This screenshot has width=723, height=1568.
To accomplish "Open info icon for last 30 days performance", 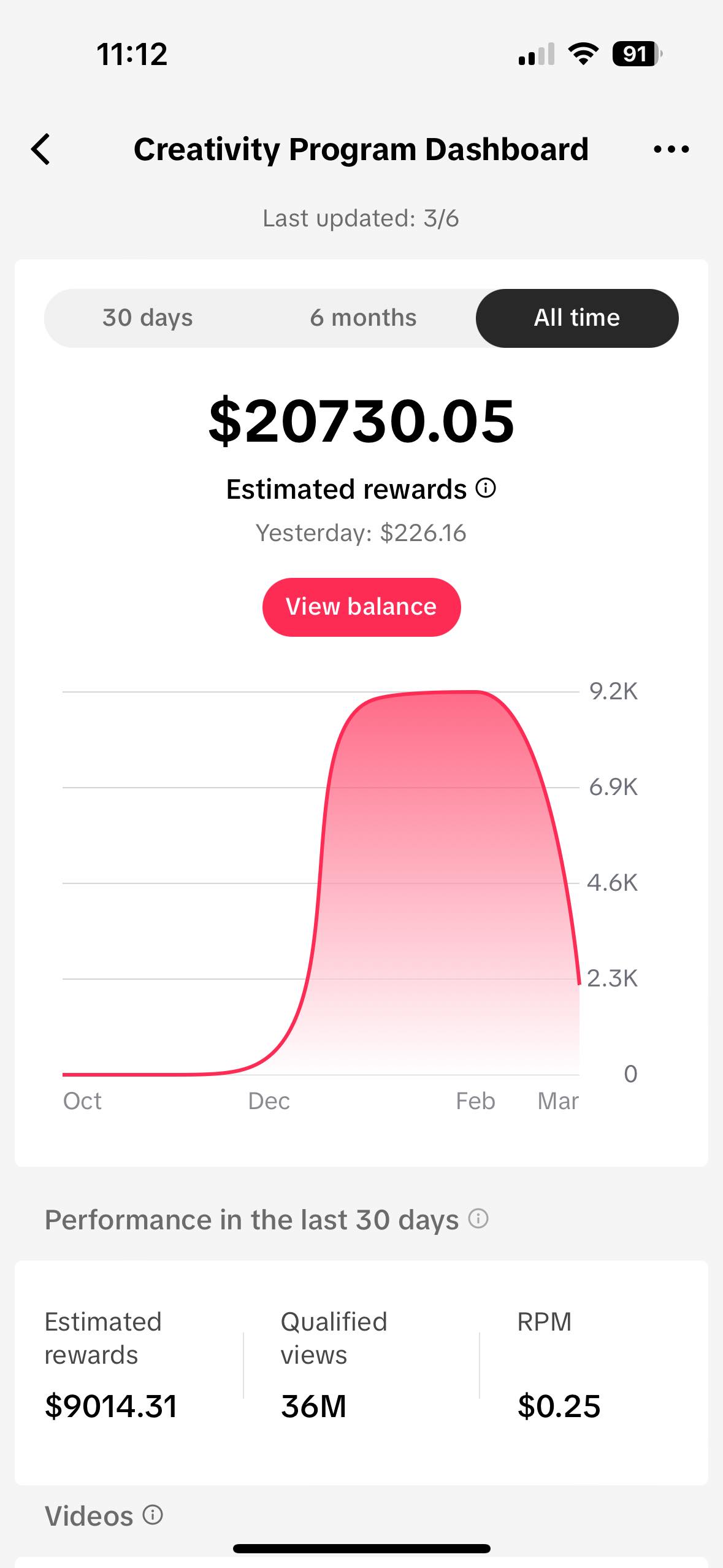I will pos(478,1218).
